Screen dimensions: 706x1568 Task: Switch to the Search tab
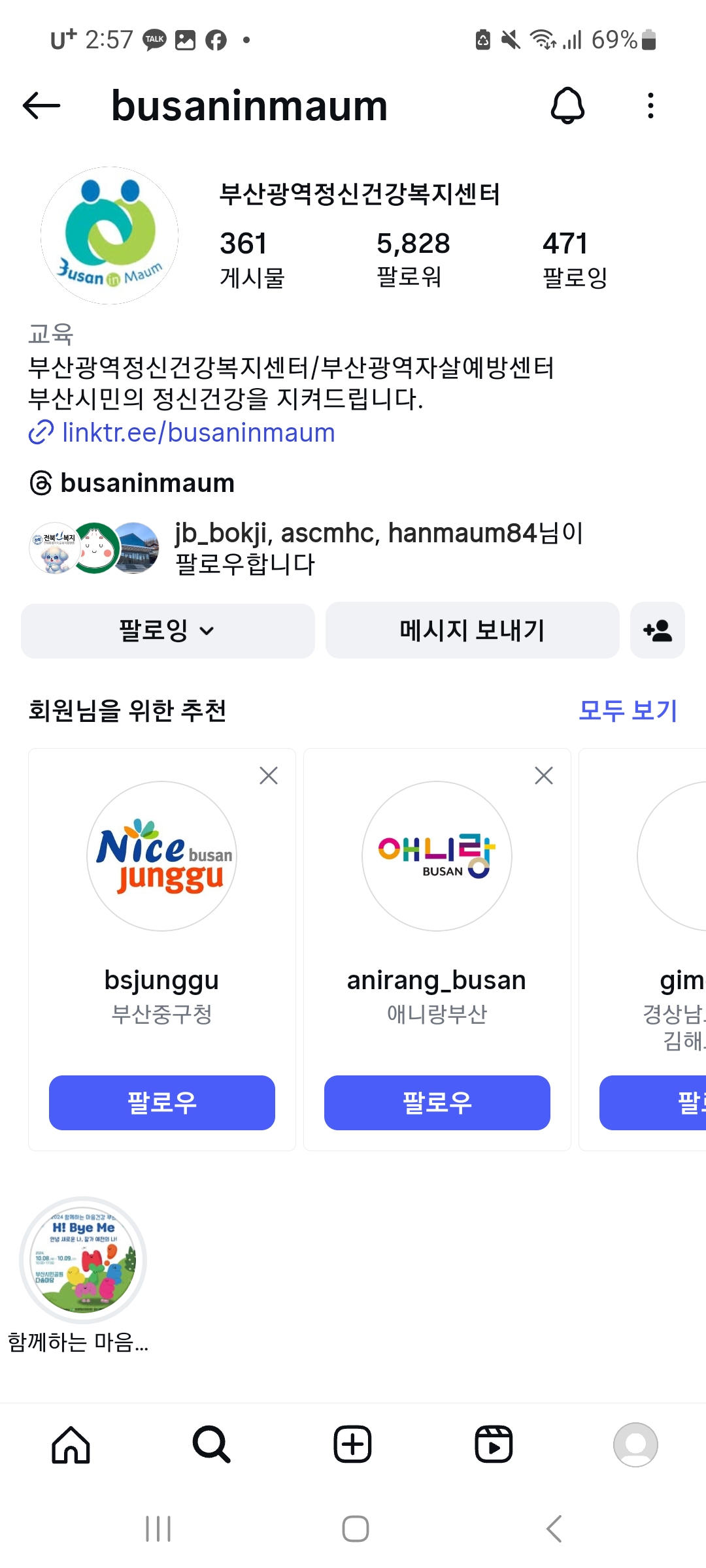(212, 1445)
